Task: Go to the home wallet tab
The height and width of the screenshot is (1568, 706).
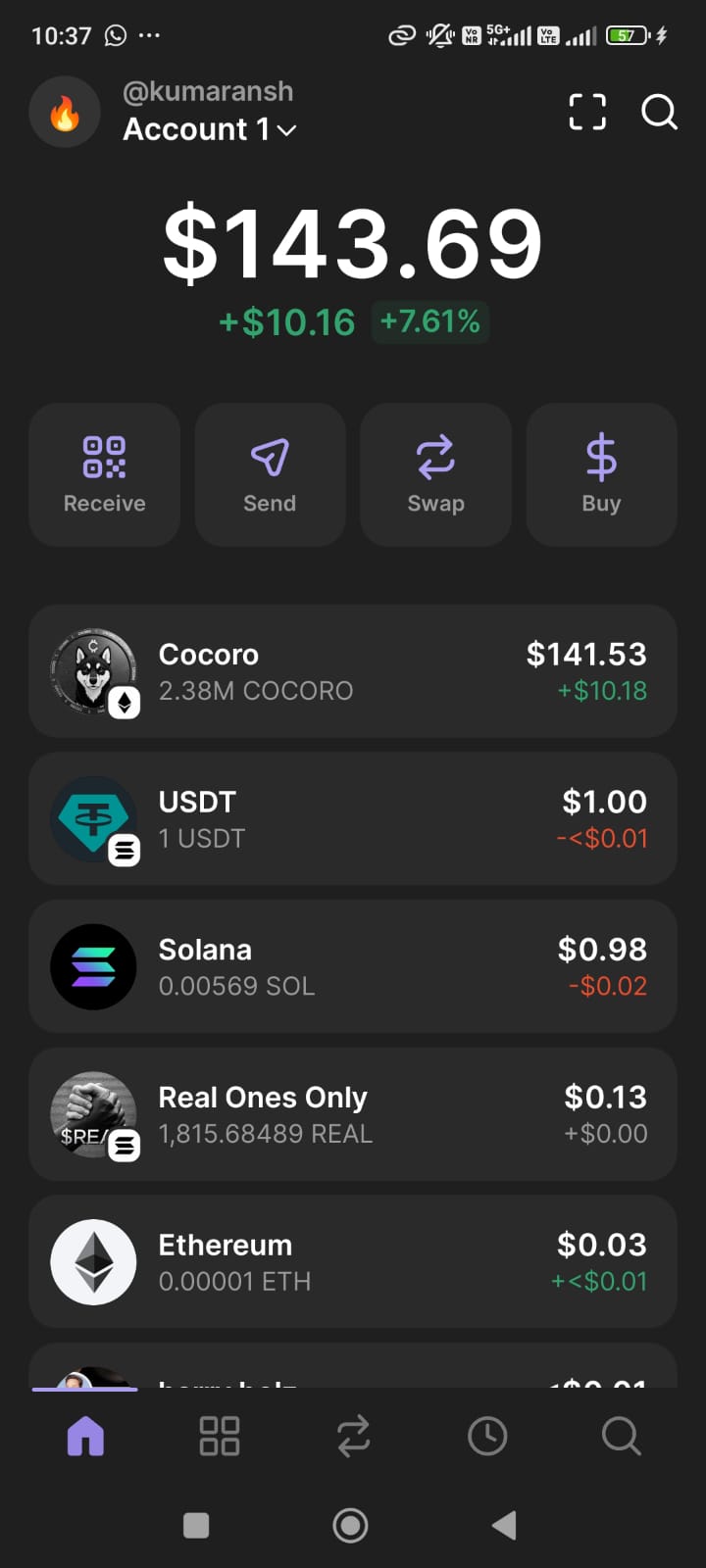Action: [85, 1436]
